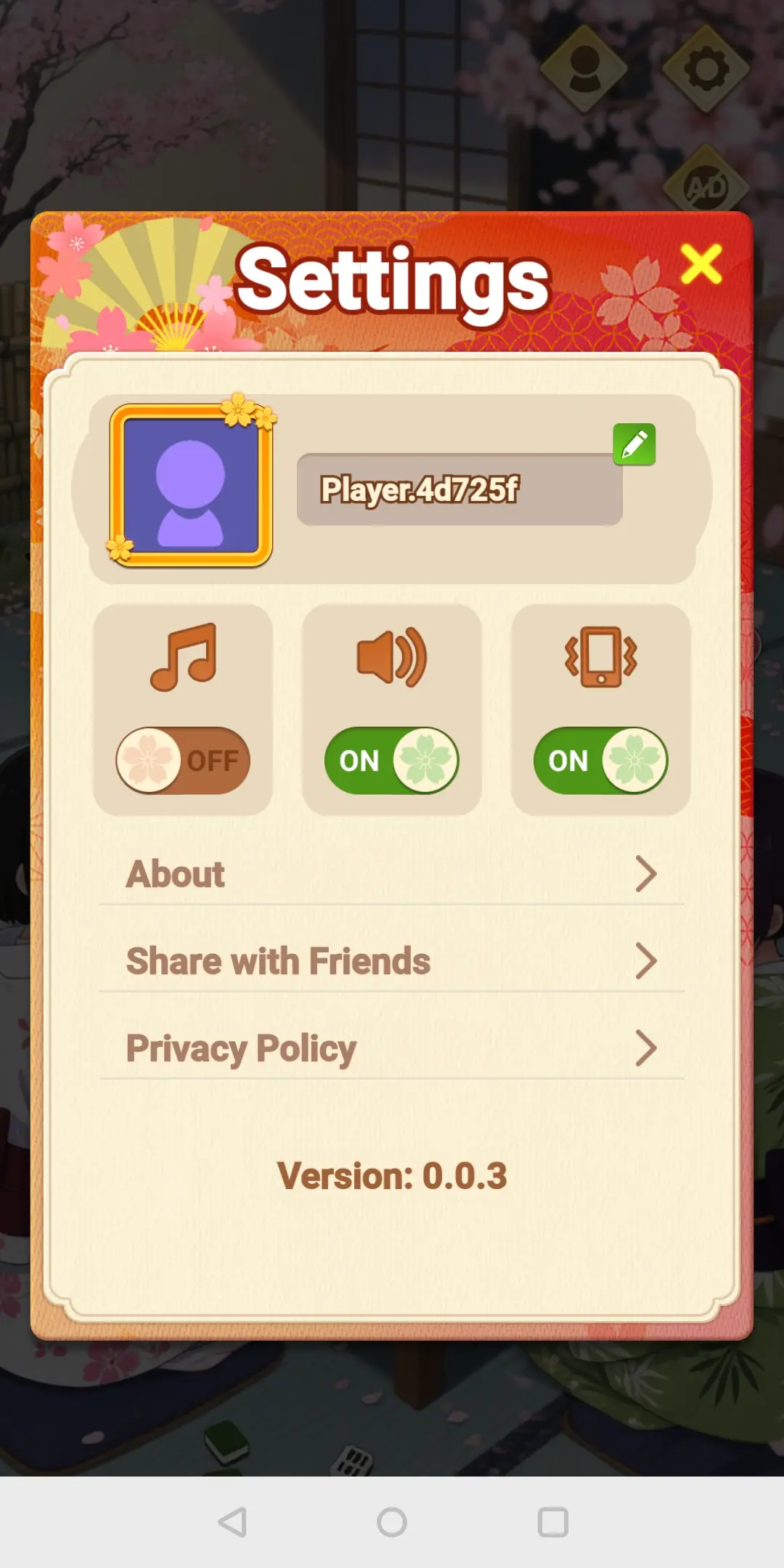Turn off the sound effects toggle

click(x=391, y=760)
